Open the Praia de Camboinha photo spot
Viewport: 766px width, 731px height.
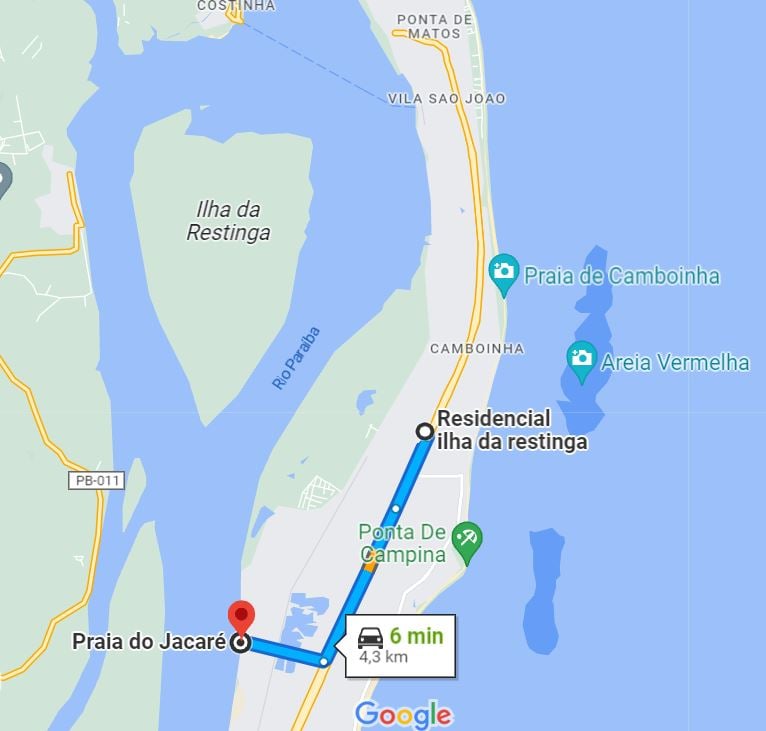(504, 271)
